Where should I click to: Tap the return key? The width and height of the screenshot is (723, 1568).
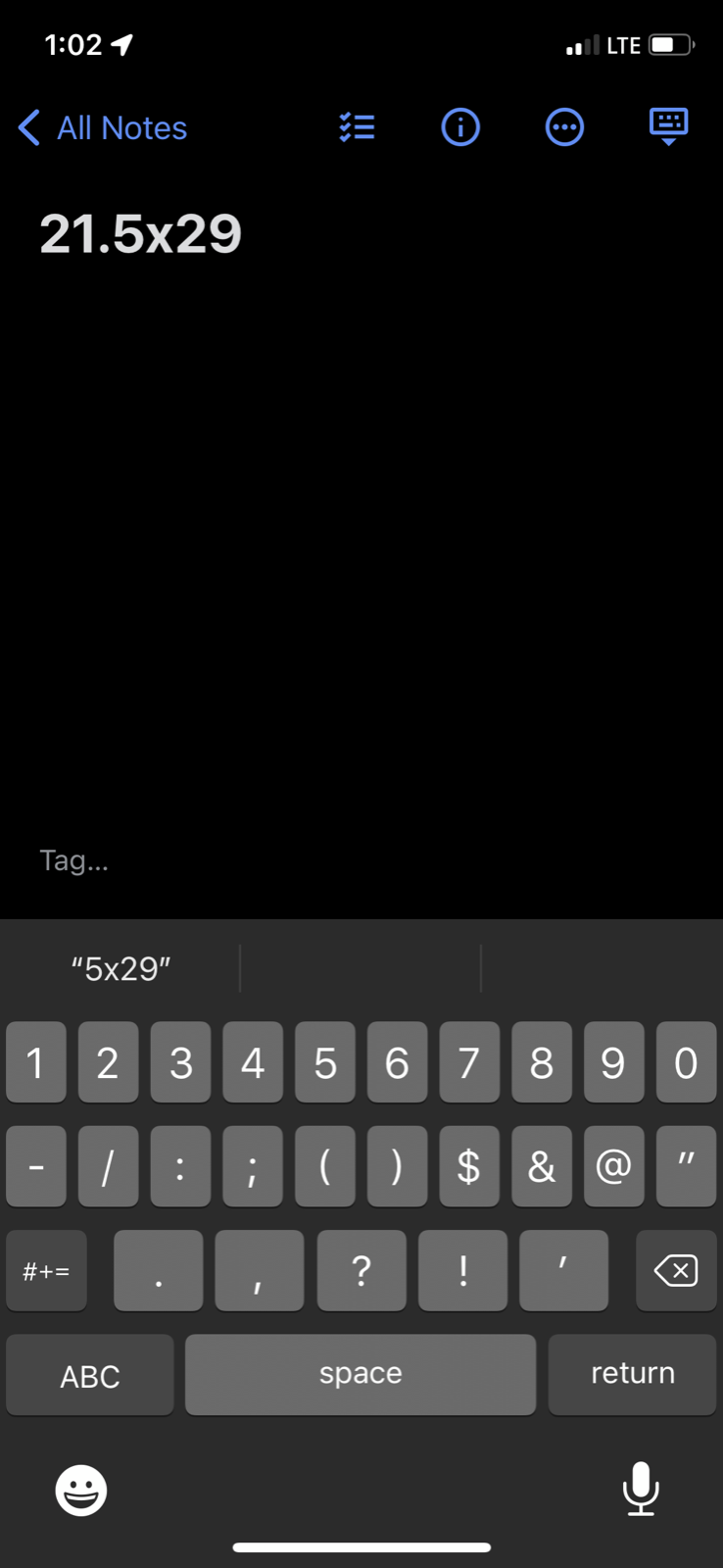(x=632, y=1374)
